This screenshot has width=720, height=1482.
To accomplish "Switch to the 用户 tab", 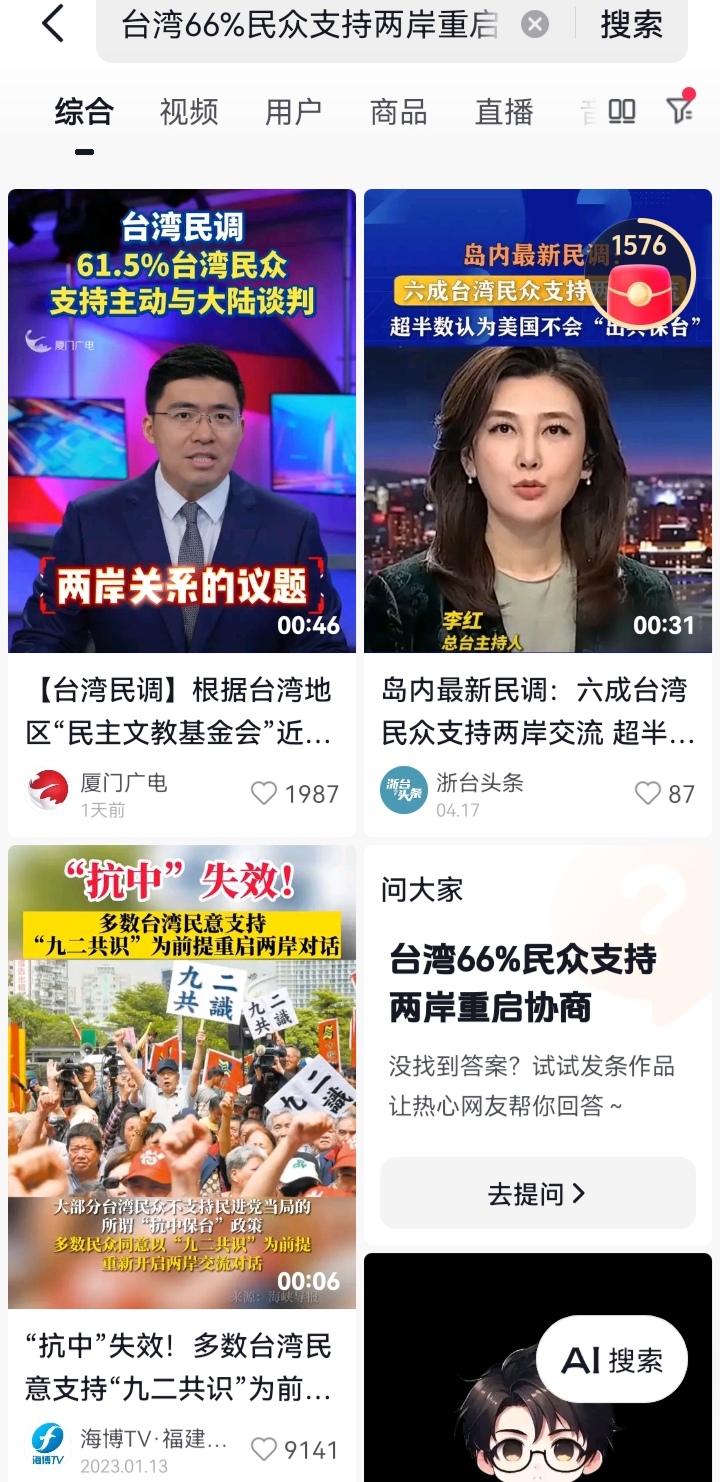I will click(x=293, y=112).
